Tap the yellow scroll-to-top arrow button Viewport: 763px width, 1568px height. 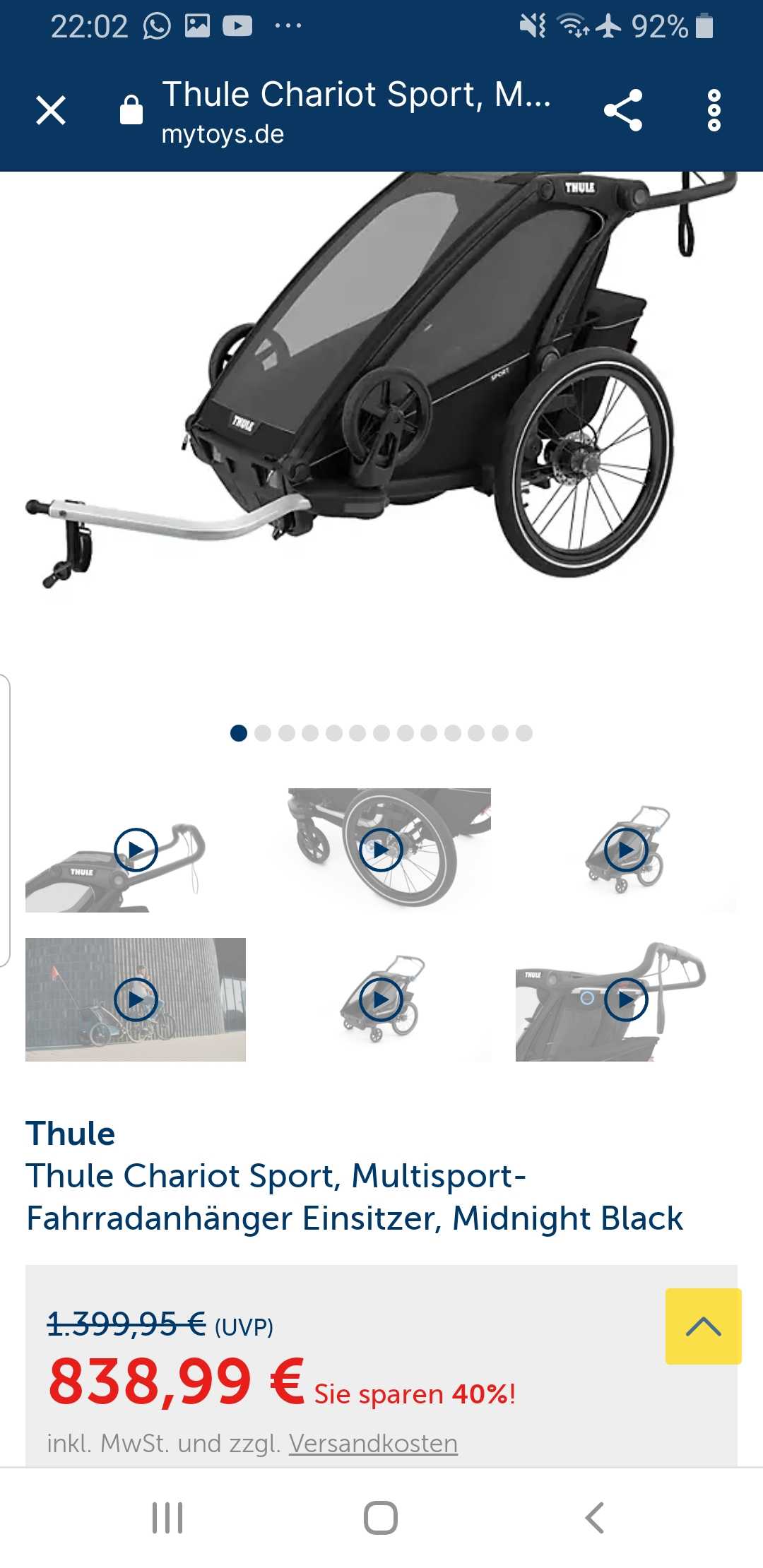(703, 1326)
